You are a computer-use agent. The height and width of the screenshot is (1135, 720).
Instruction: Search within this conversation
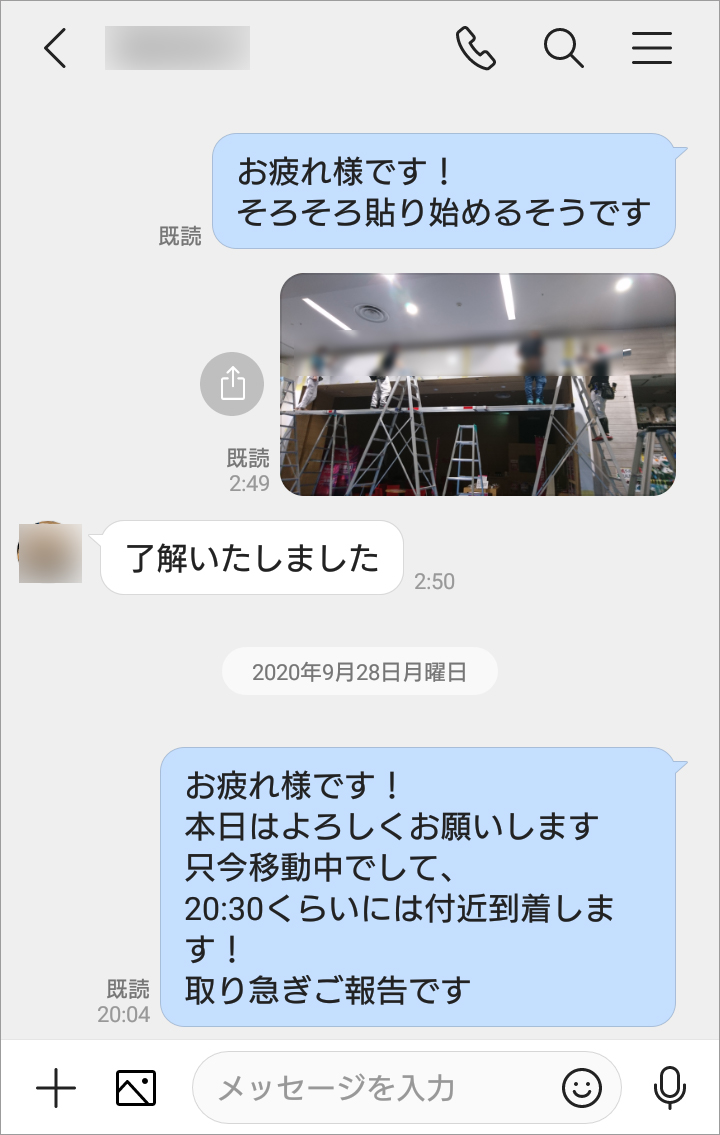[564, 48]
